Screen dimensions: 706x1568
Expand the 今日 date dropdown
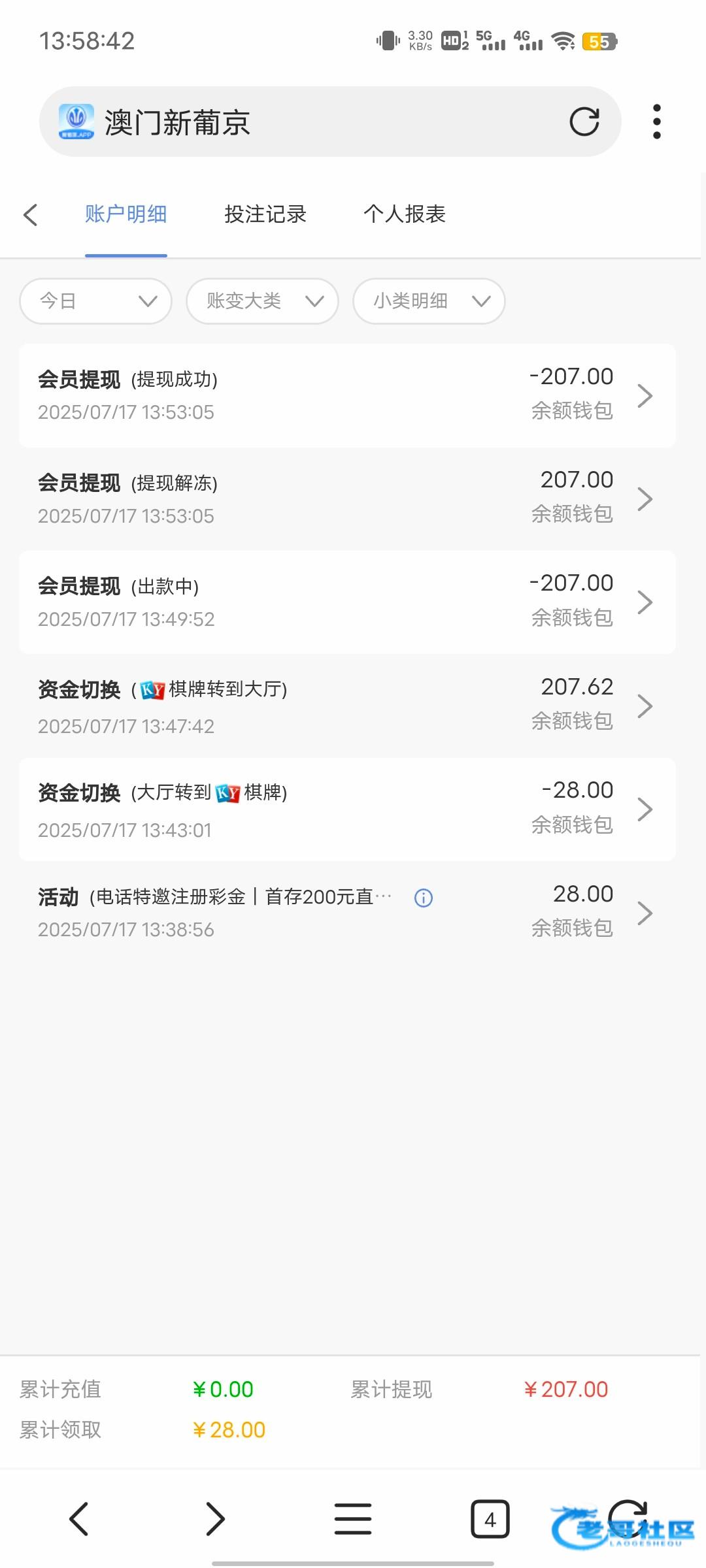click(x=96, y=301)
